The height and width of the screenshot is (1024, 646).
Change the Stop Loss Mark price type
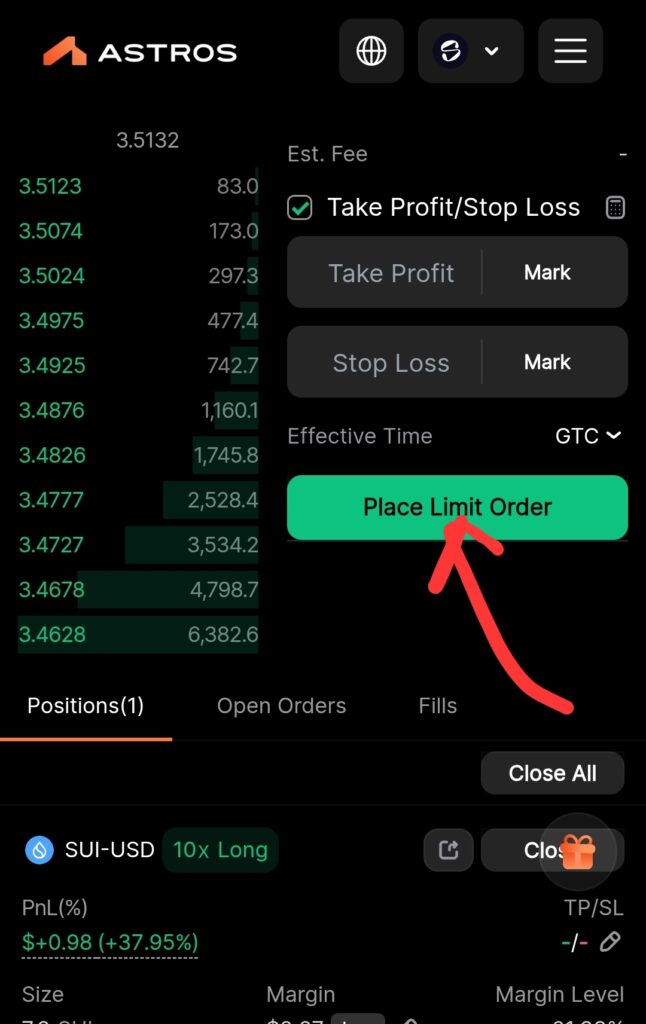[x=547, y=363]
